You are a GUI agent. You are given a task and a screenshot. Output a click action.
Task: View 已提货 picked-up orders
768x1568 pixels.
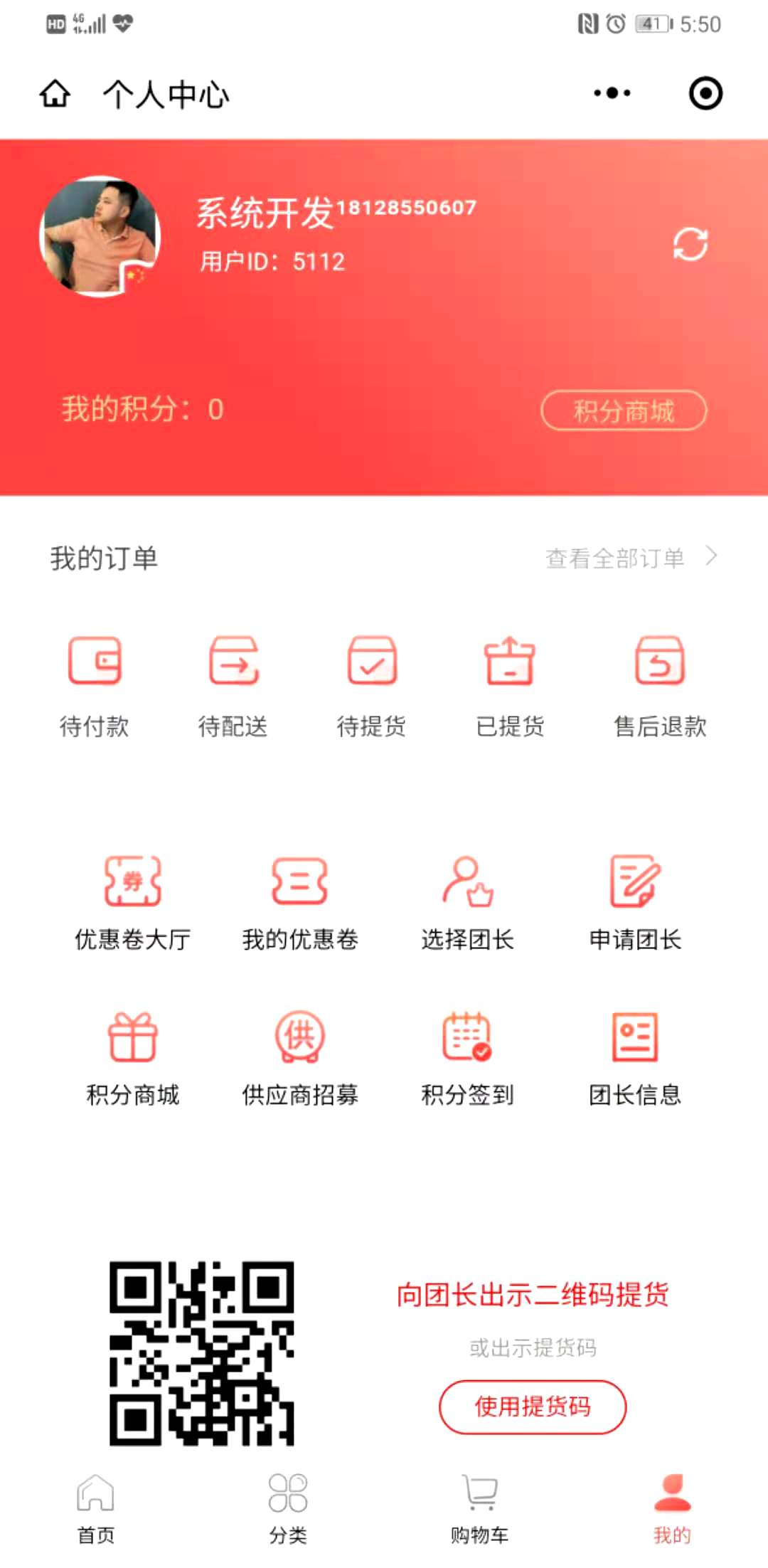[510, 683]
